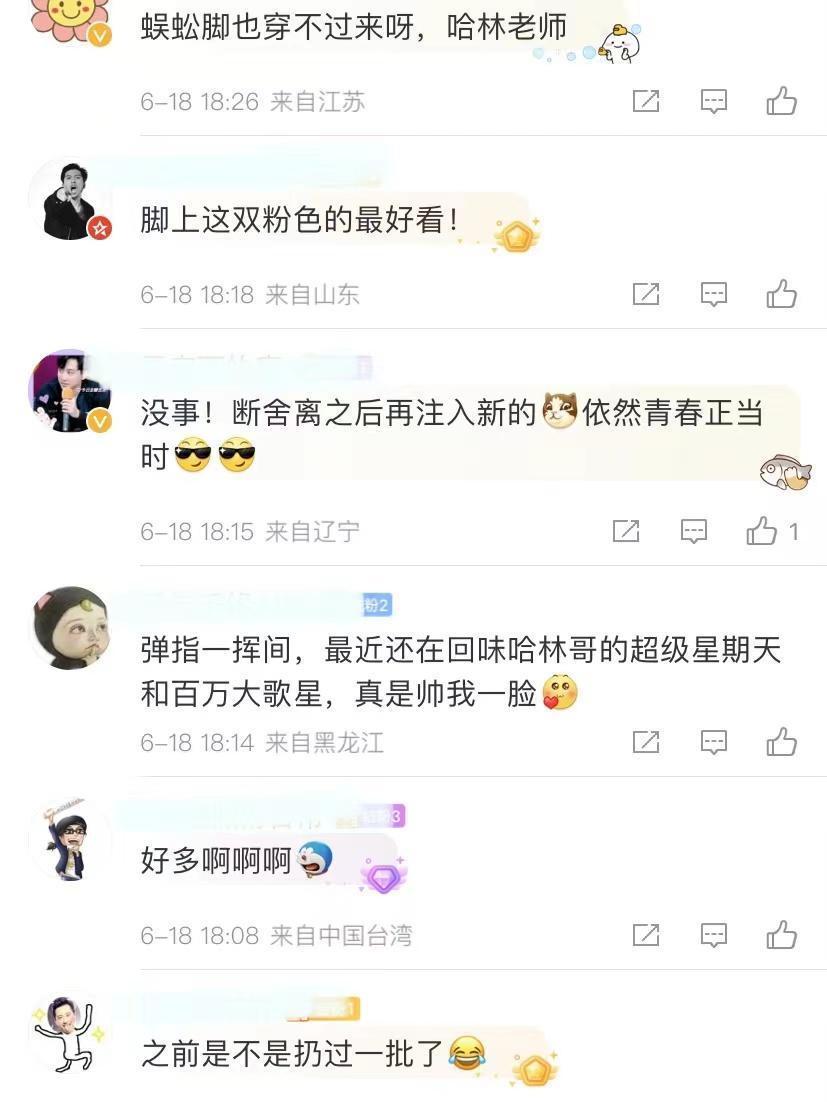This screenshot has width=827, height=1102.
Task: Like the 6-18 18:26 comment from 江苏
Action: (781, 101)
